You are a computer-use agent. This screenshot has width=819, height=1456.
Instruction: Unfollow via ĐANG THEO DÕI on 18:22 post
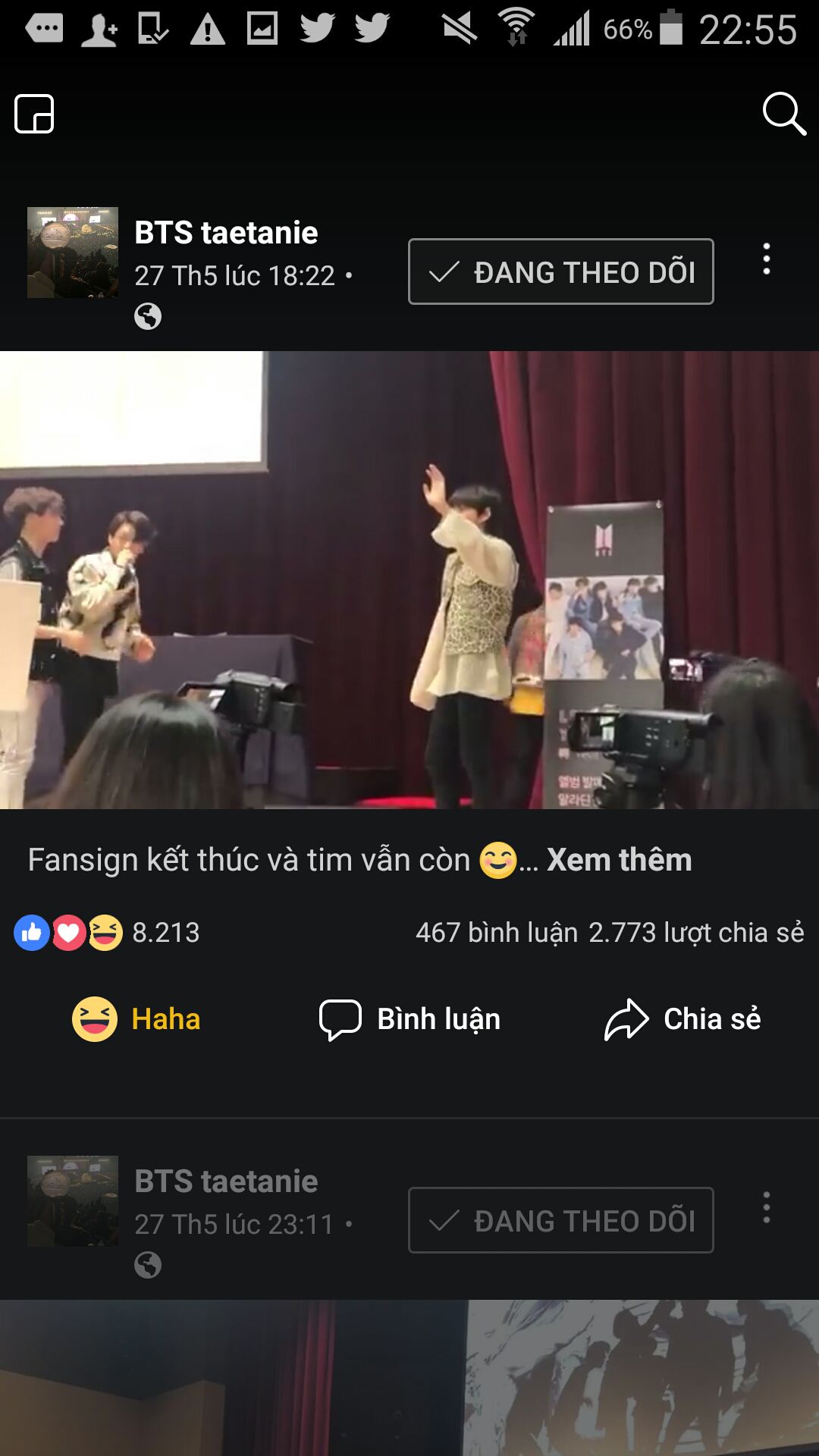(560, 271)
